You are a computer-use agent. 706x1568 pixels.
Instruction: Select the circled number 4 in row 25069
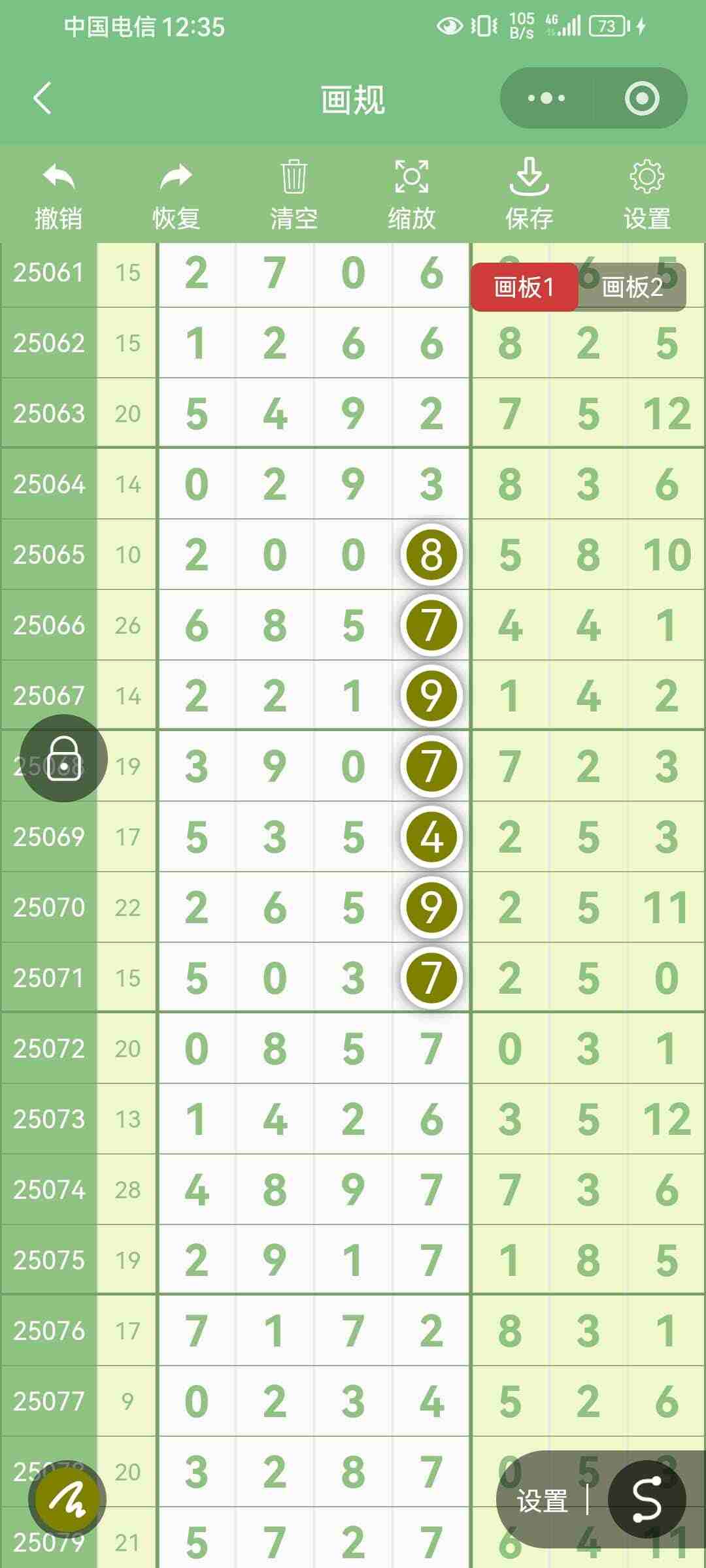[x=431, y=837]
